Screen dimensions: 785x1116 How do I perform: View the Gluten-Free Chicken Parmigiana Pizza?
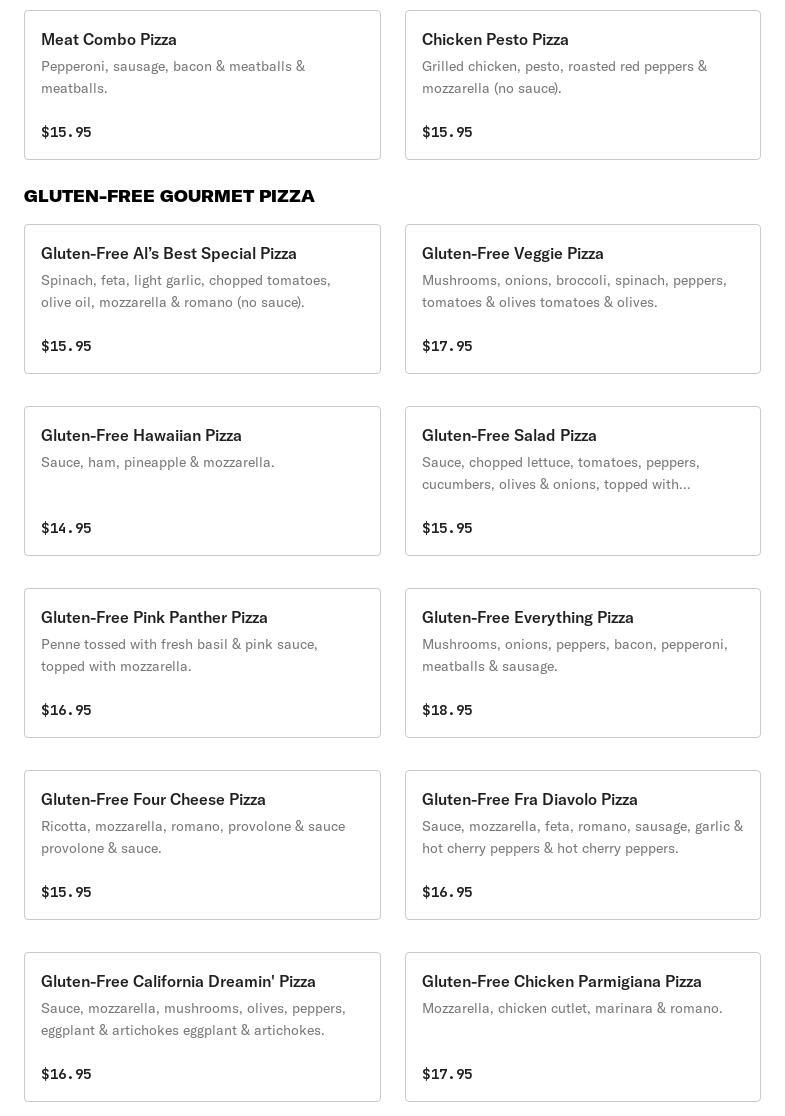[x=582, y=1027]
